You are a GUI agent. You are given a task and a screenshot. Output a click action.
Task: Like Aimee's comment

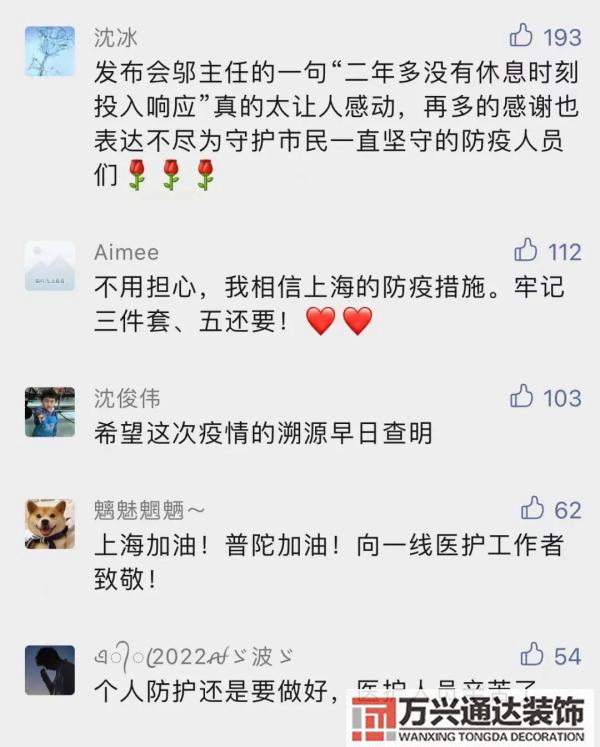point(525,250)
